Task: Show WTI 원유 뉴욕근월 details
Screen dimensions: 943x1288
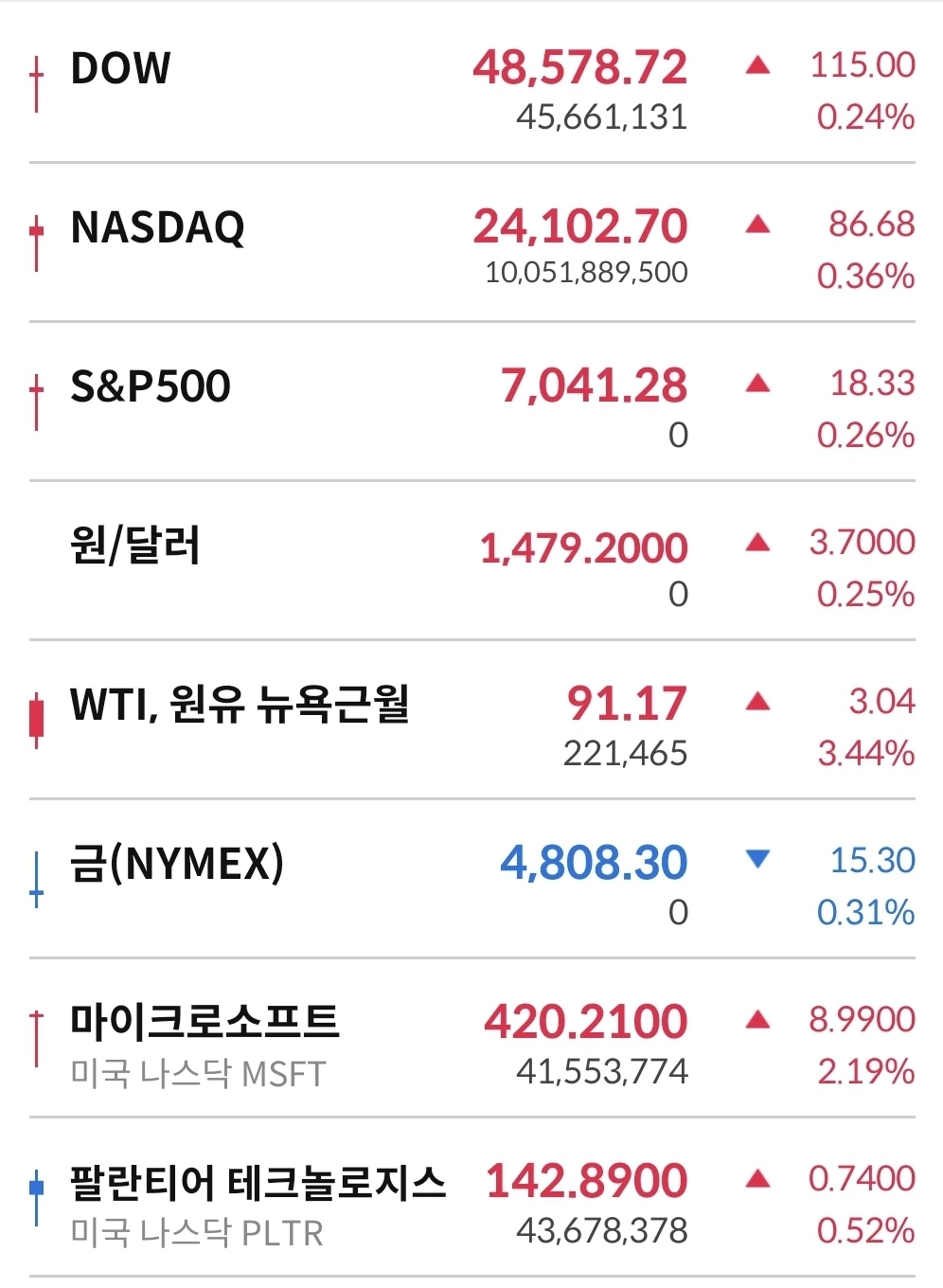Action: tap(240, 706)
